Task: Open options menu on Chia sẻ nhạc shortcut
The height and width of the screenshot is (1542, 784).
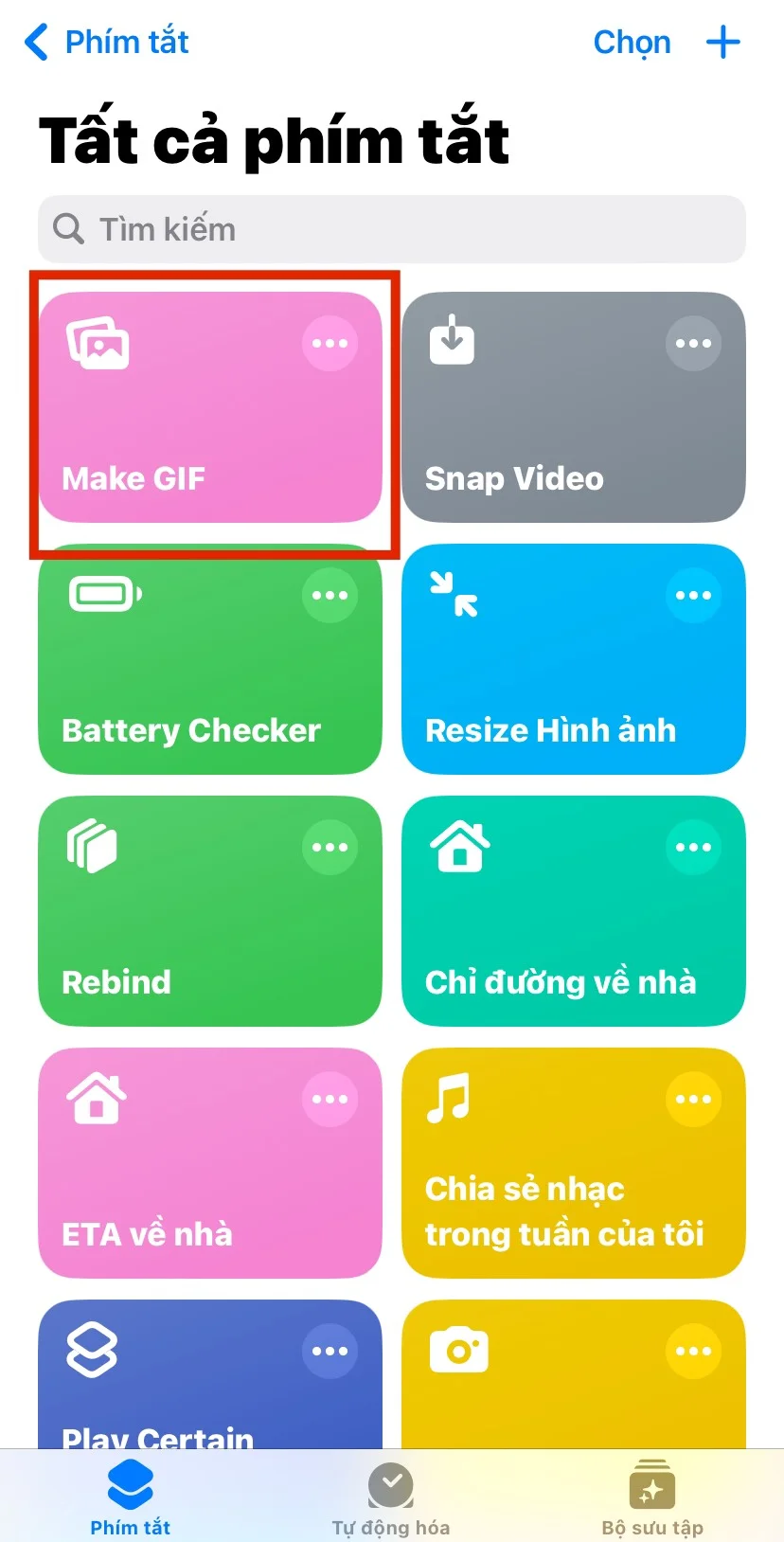Action: (693, 1099)
